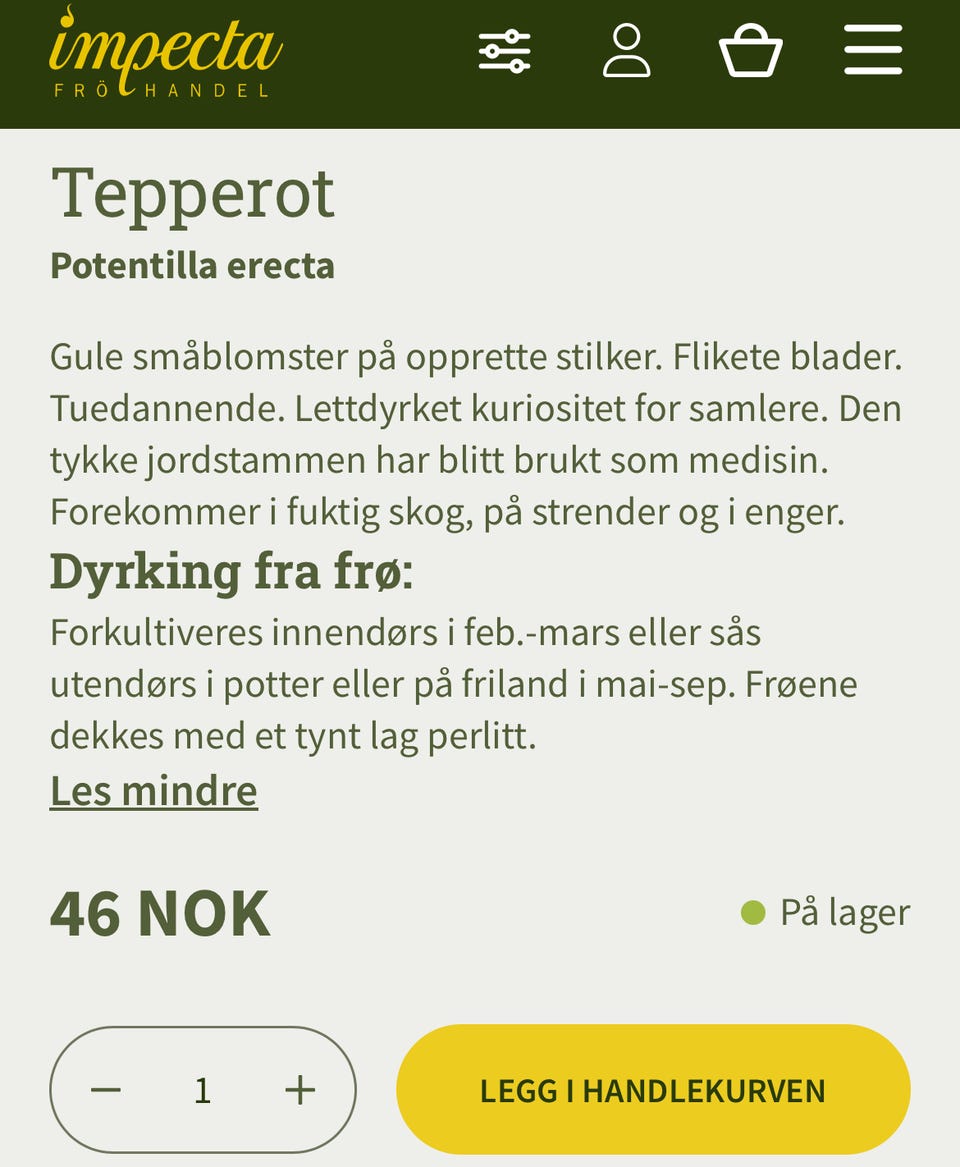Decrease quantity with minus button
The height and width of the screenshot is (1167, 960).
(106, 1090)
